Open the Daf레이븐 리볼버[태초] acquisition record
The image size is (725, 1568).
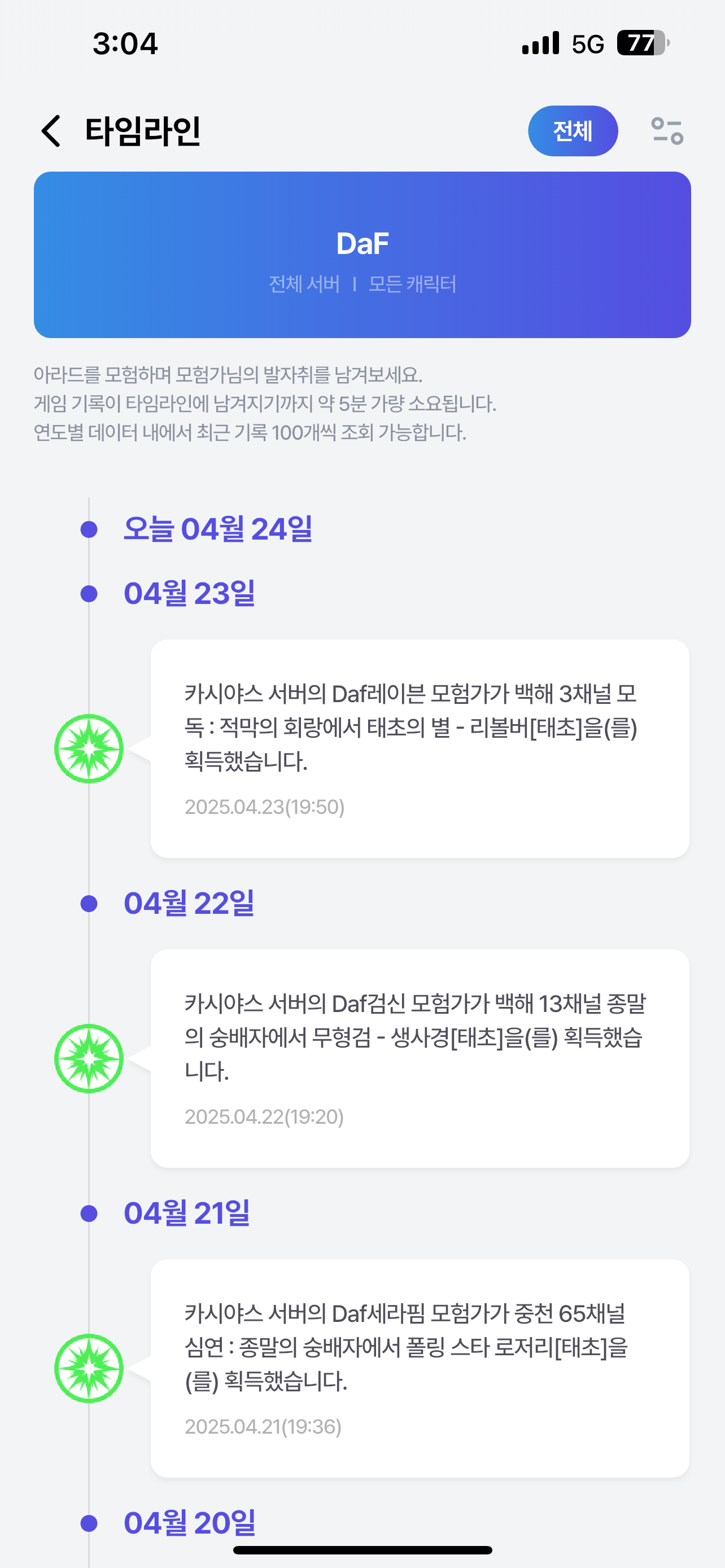tap(420, 748)
